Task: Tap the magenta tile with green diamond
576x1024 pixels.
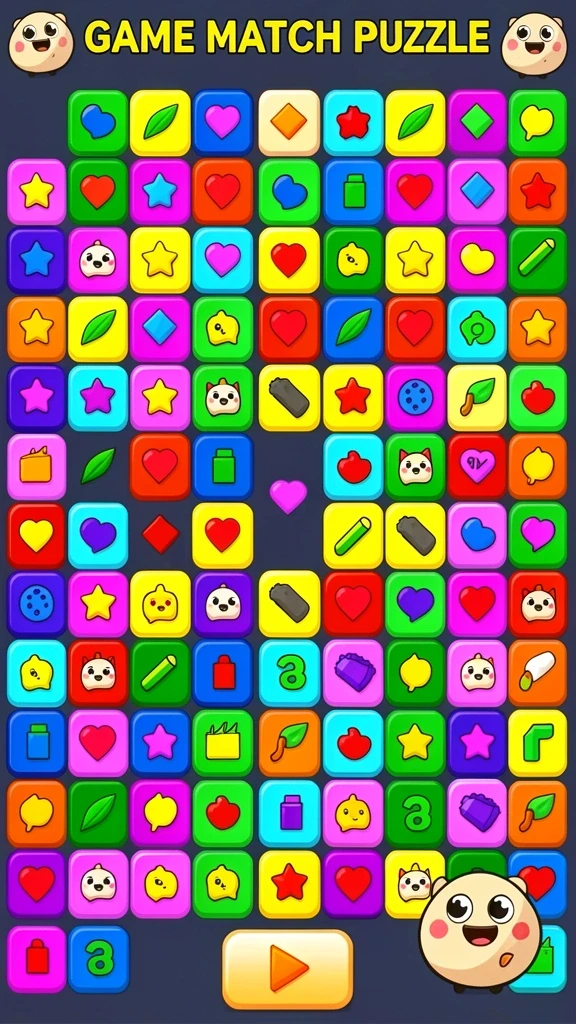Action: pyautogui.click(x=477, y=122)
